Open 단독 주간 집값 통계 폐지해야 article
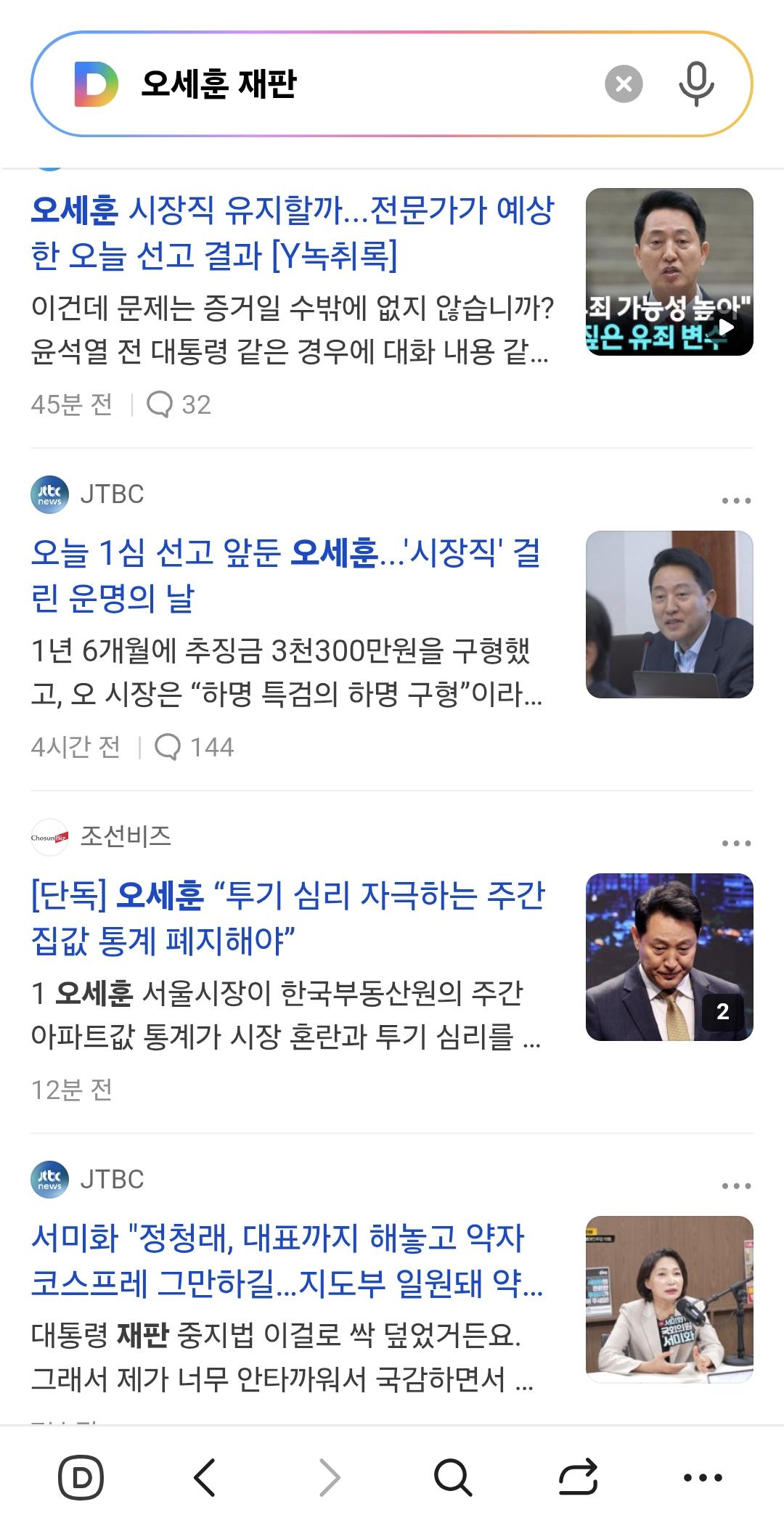This screenshot has width=784, height=1531. 287,918
